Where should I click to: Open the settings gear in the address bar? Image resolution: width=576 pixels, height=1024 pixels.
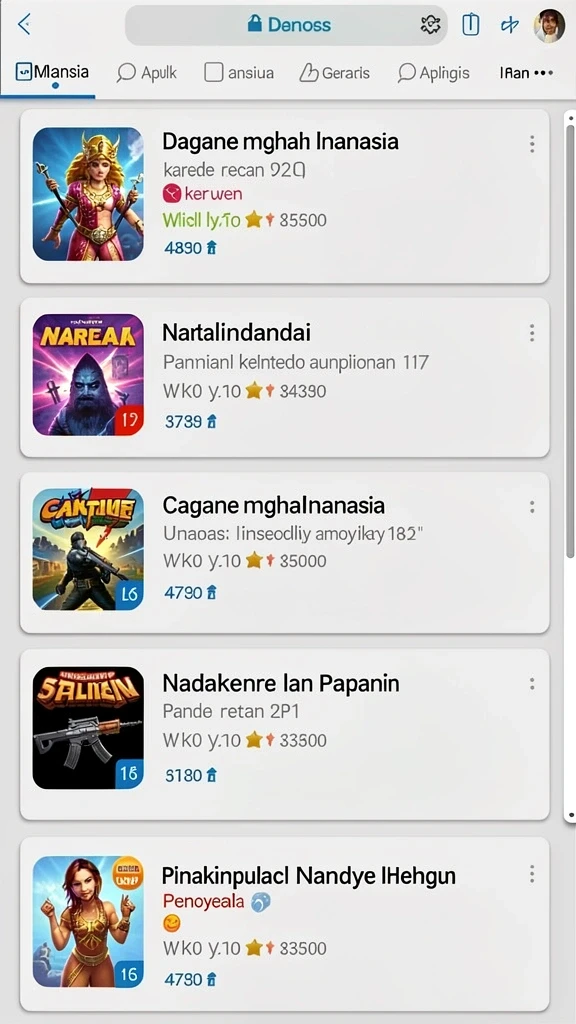click(430, 25)
